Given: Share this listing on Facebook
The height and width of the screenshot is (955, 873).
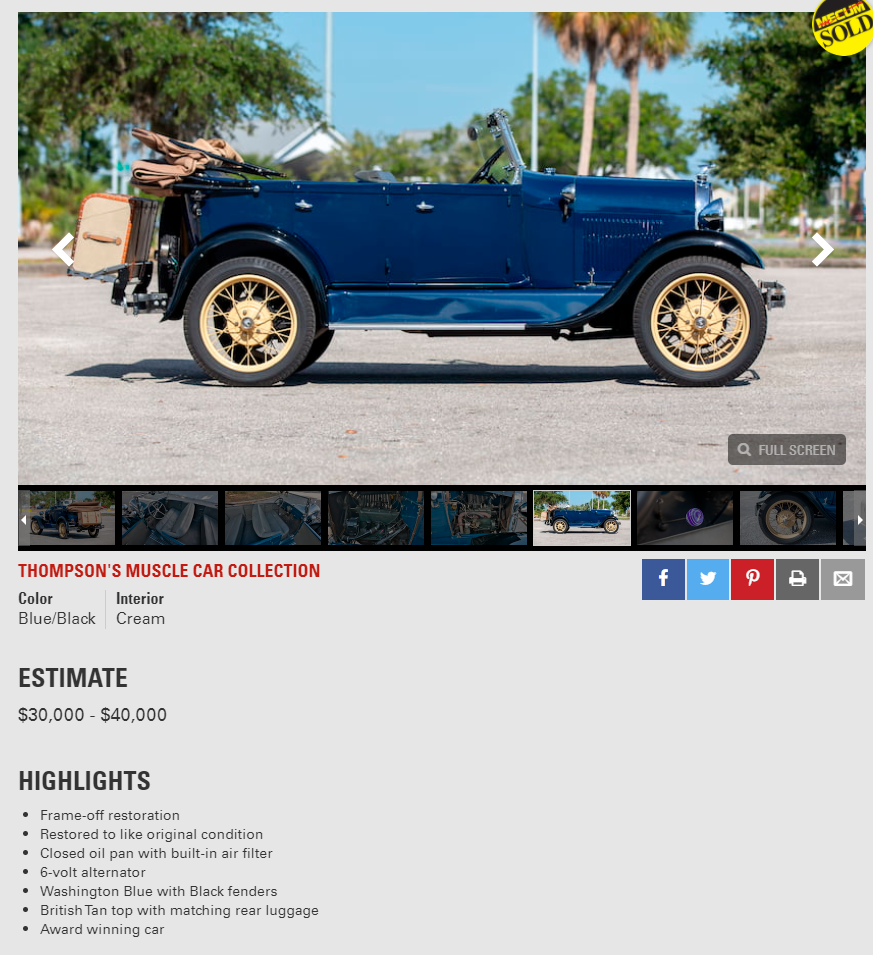Looking at the screenshot, I should 663,579.
